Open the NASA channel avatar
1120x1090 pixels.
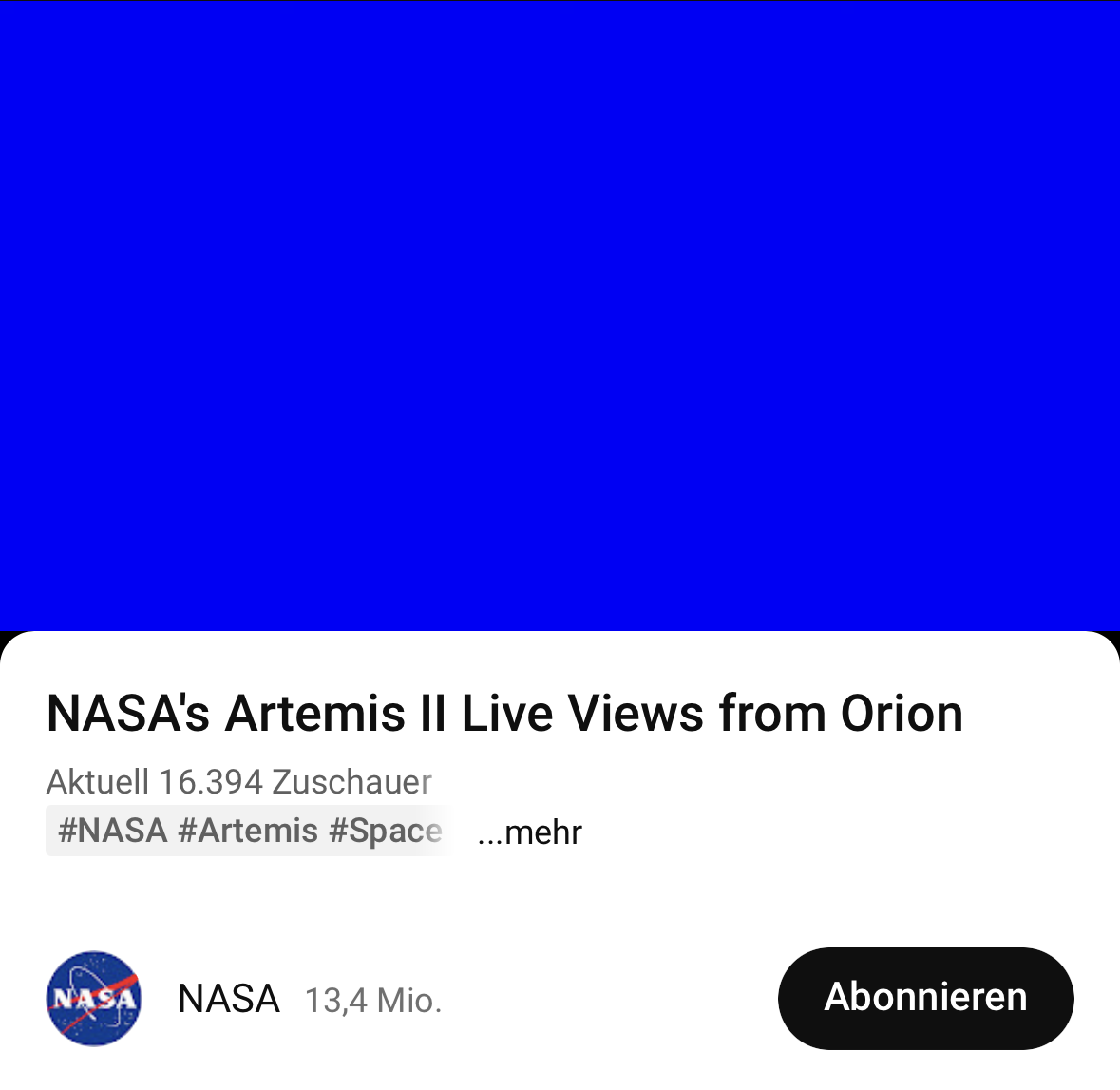tap(93, 999)
